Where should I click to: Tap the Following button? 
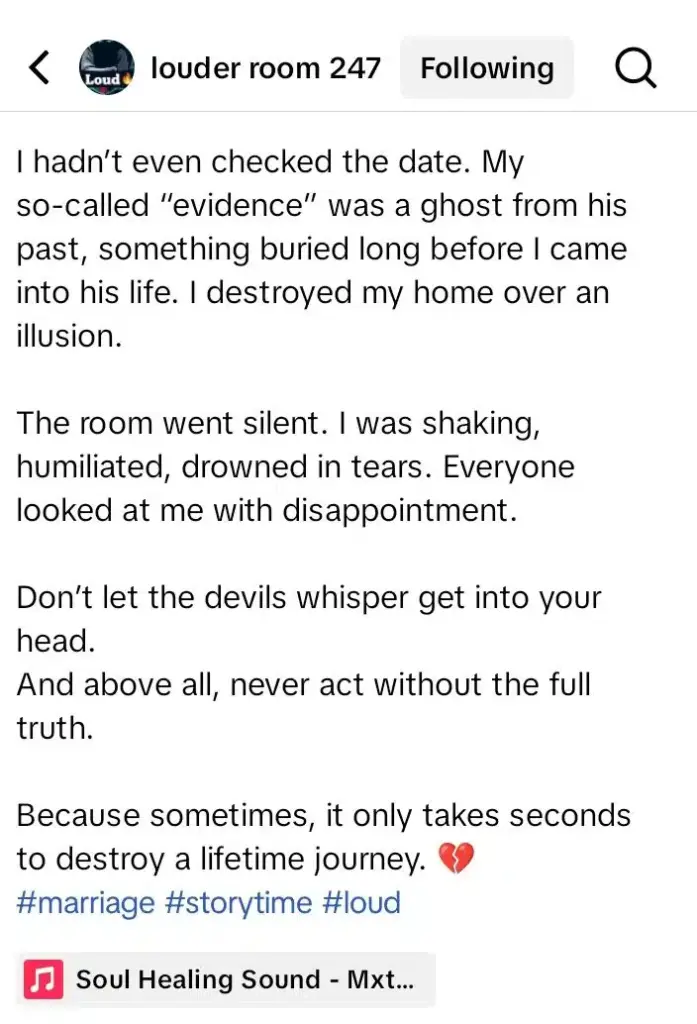(x=486, y=68)
